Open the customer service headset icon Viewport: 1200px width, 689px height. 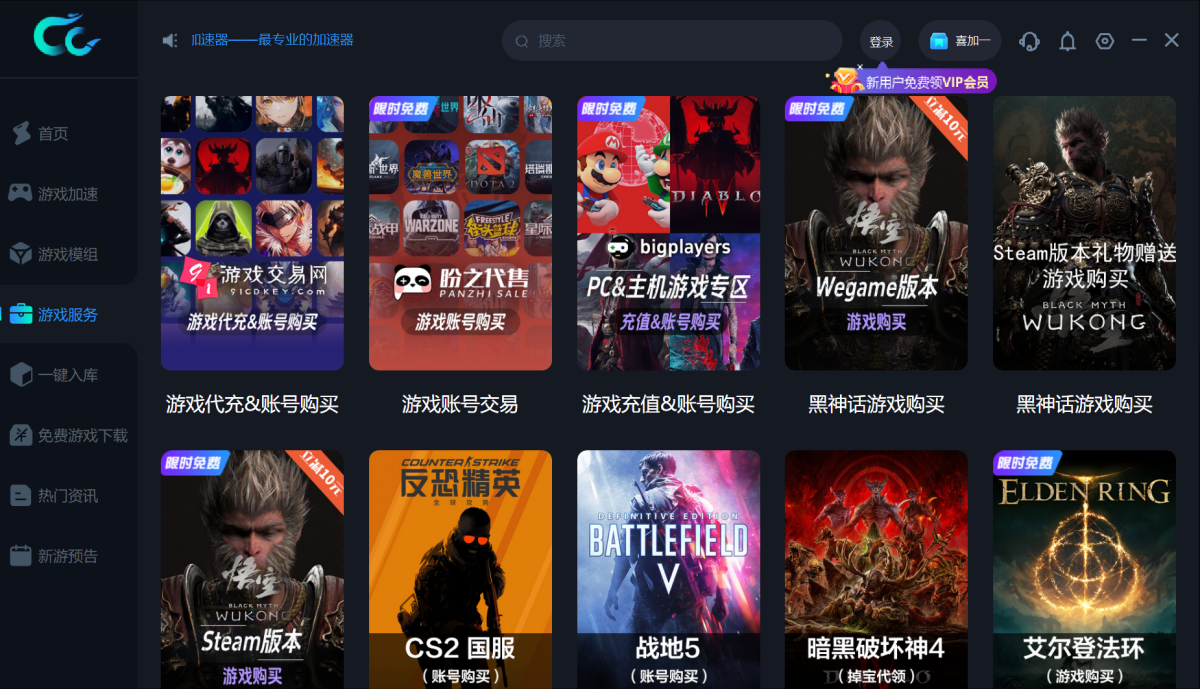1029,41
